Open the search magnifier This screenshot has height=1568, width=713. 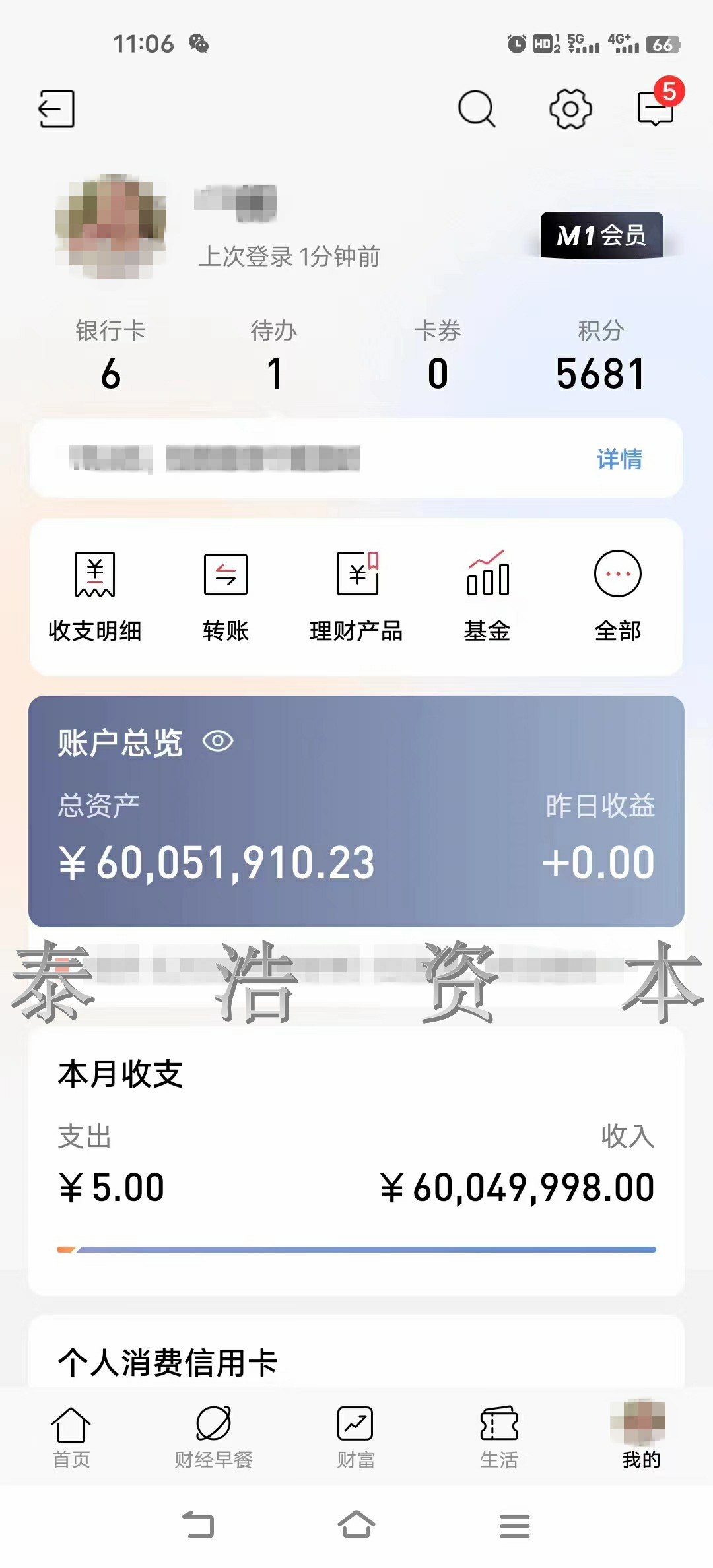477,109
